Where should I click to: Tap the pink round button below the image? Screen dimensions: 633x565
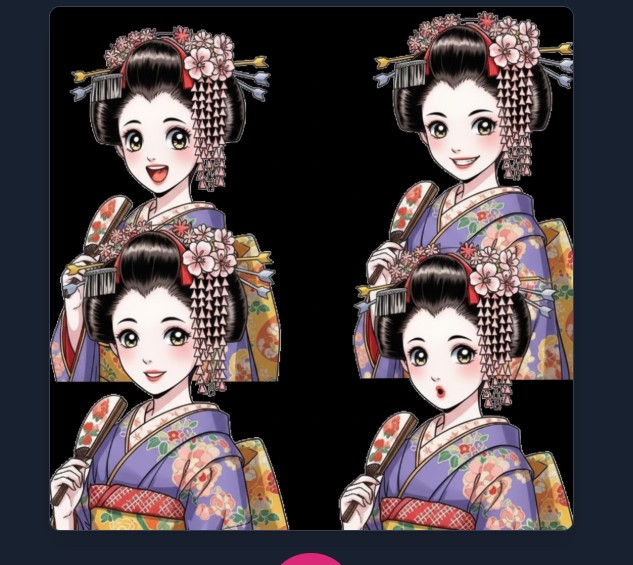(x=311, y=559)
